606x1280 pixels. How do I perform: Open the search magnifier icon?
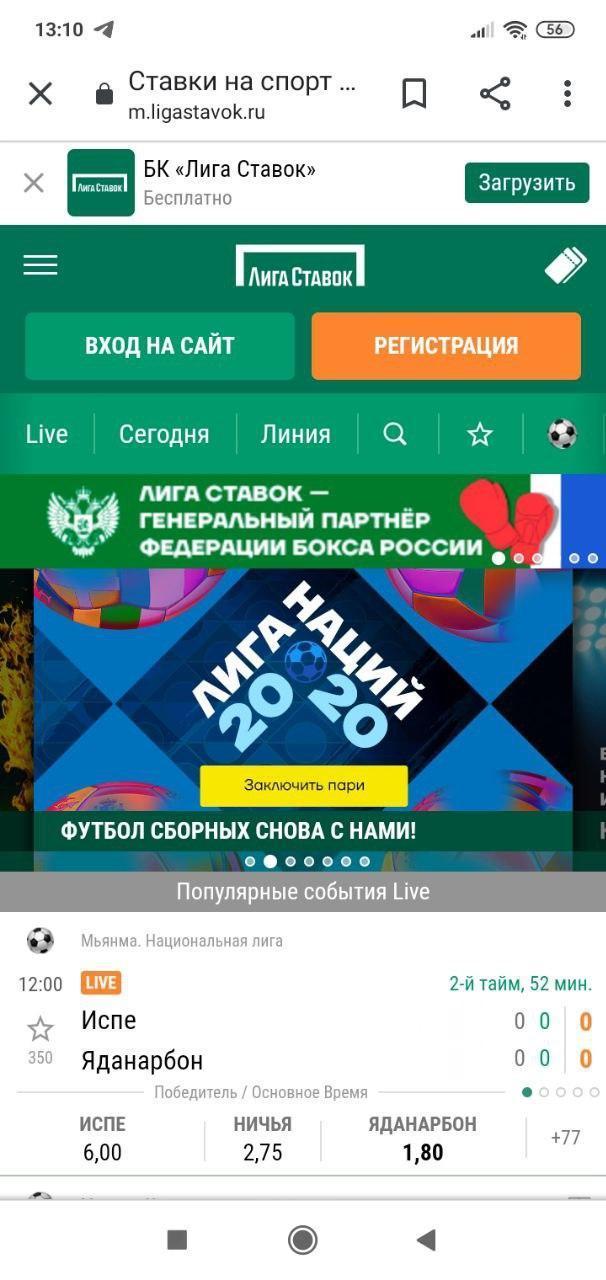(395, 434)
